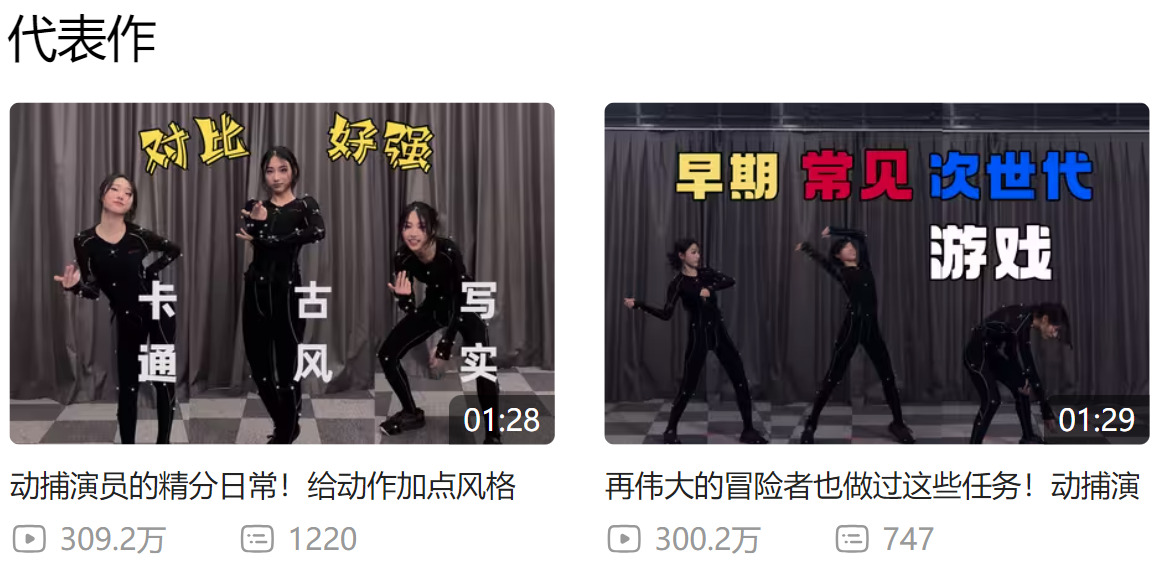Open video titled 再伟大的冒险者也做过这些任务
1172x585 pixels.
(x=872, y=487)
